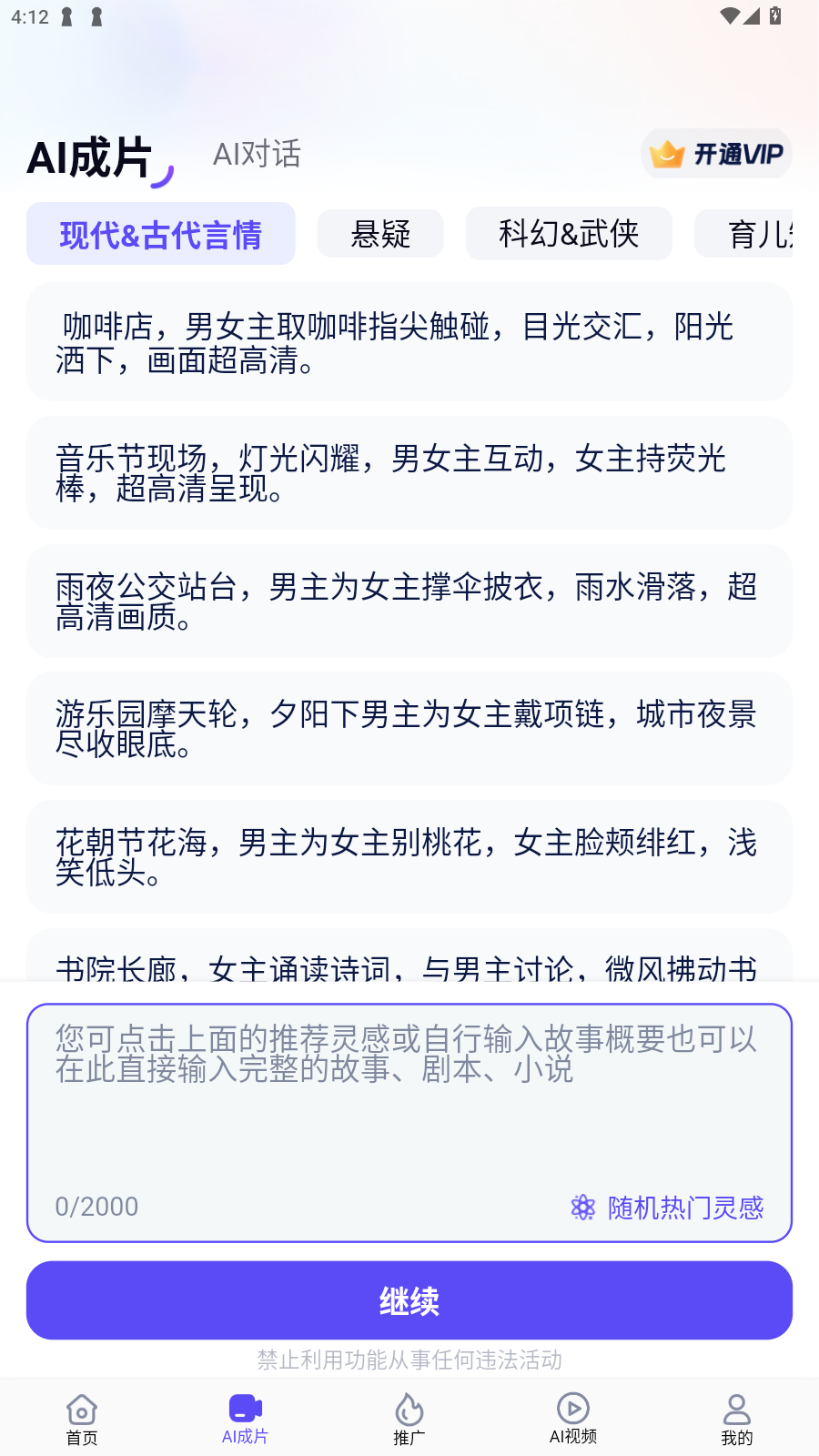The height and width of the screenshot is (1456, 819).
Task: Open the AI视频 tab
Action: click(x=573, y=1420)
